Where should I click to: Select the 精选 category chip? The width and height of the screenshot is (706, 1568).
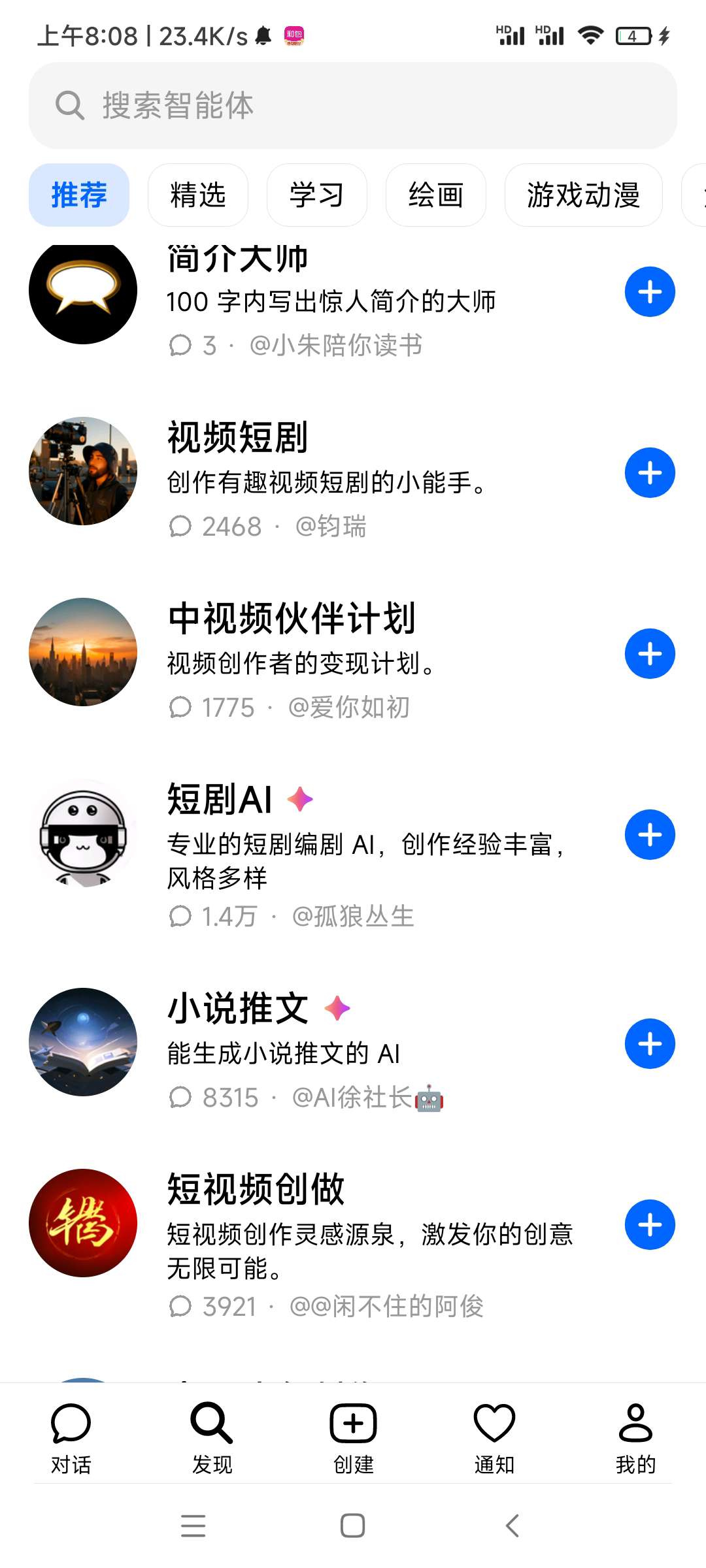click(x=197, y=195)
